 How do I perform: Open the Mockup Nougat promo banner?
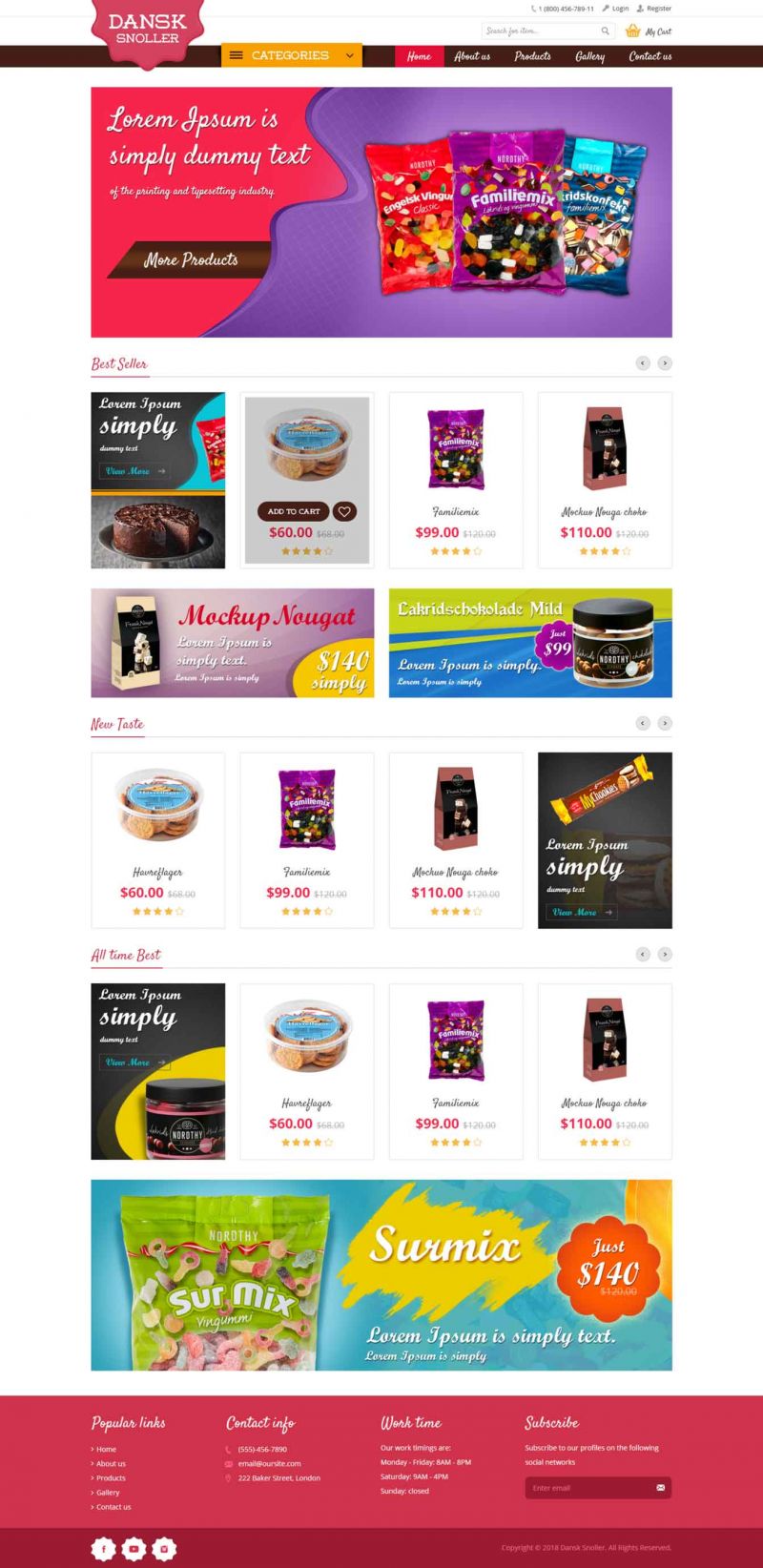click(233, 643)
